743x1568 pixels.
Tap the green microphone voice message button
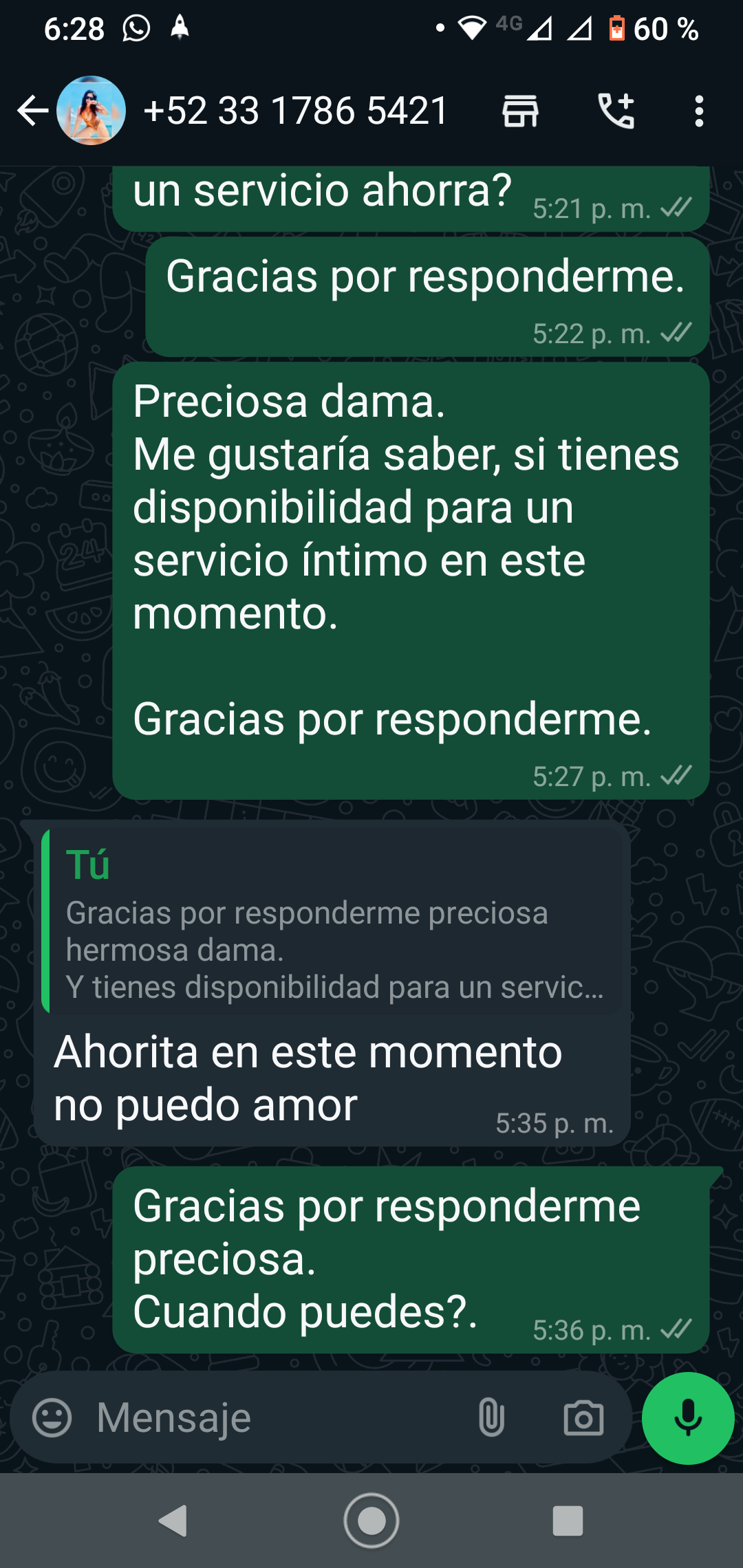688,1418
